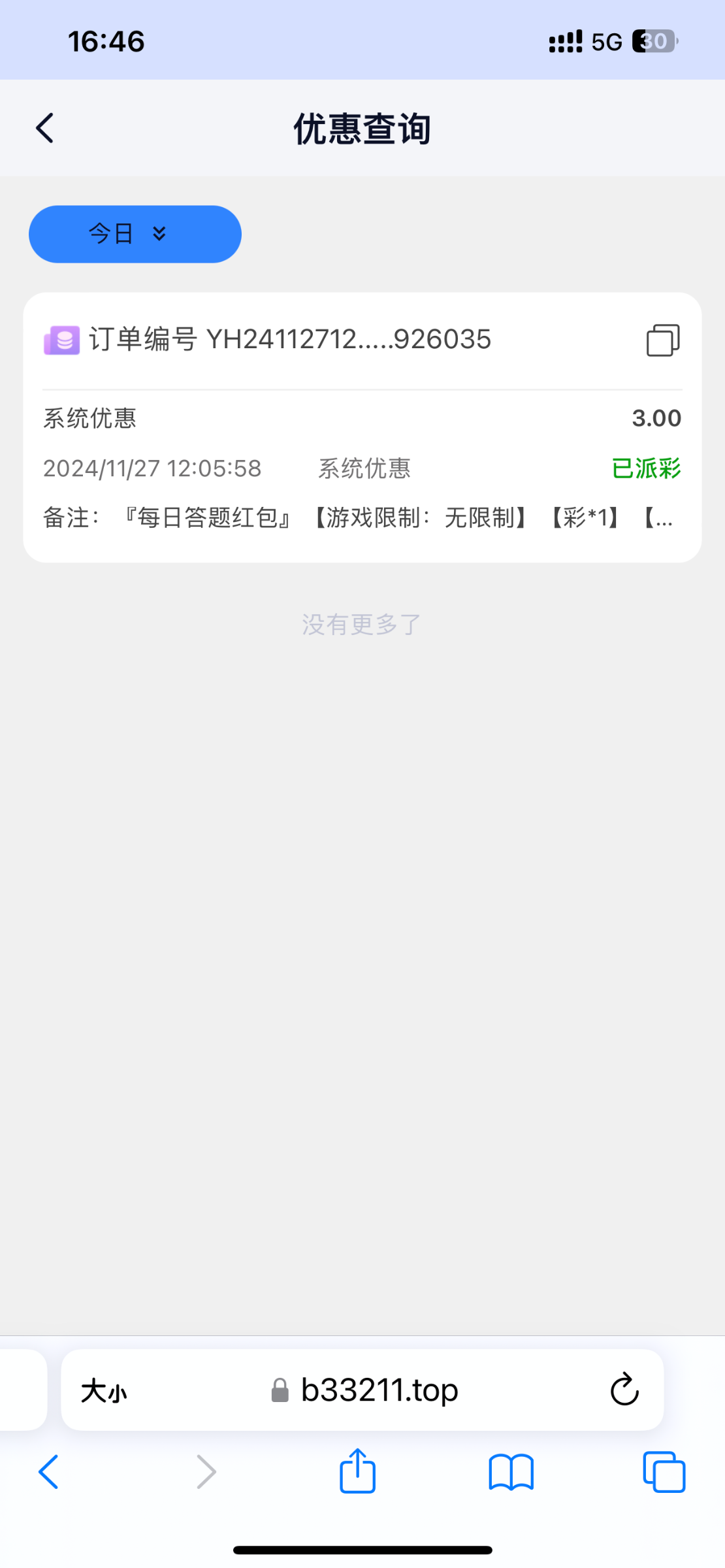The image size is (725, 1568).
Task: Tap Safari's back navigation chevron
Action: click(x=48, y=1471)
